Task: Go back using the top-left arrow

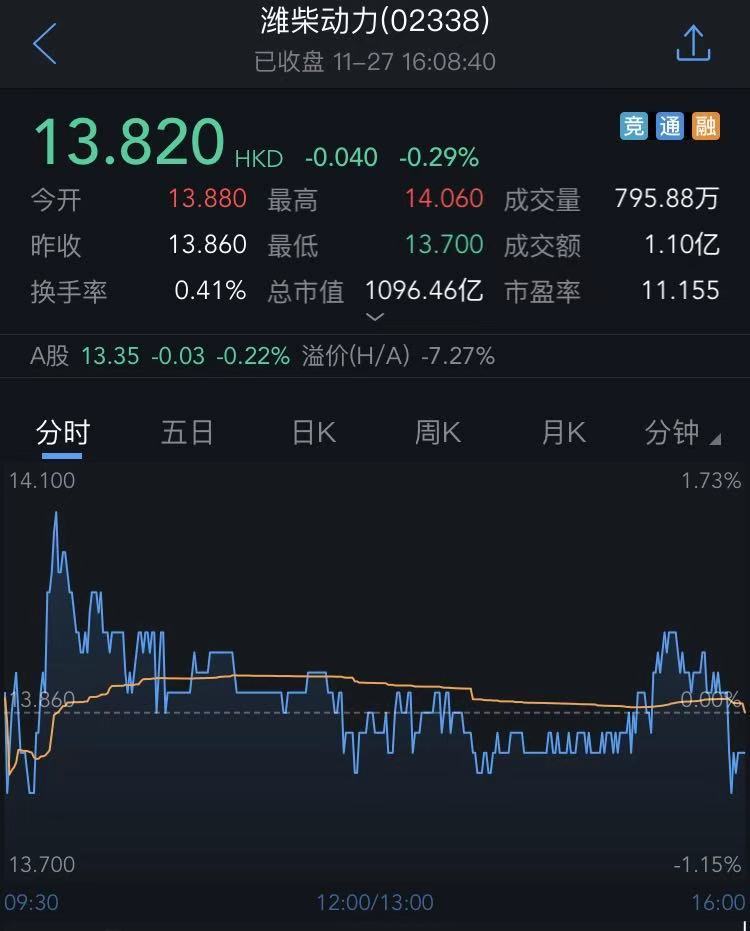Action: [45, 45]
